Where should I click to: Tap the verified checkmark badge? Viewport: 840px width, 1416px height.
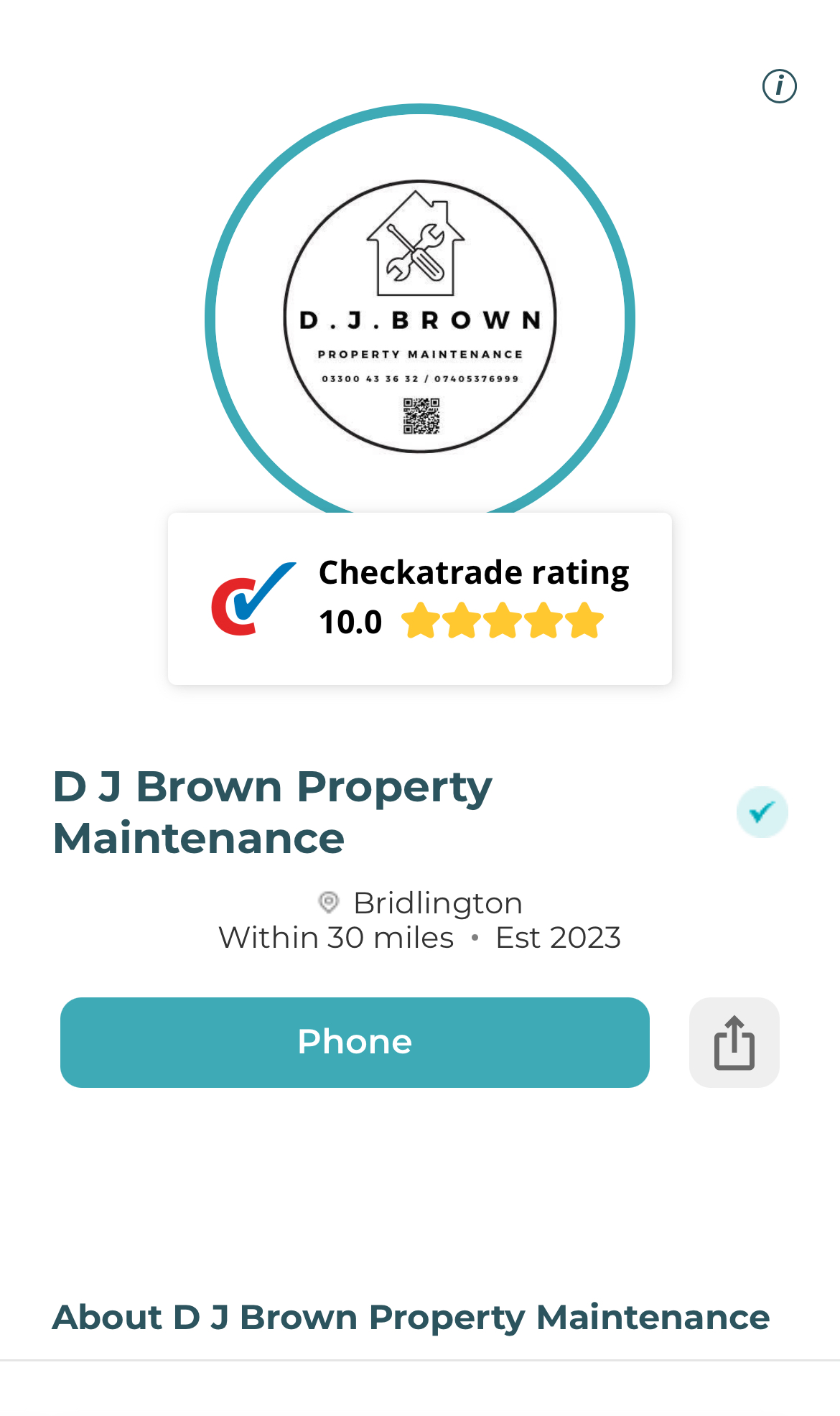(x=762, y=812)
